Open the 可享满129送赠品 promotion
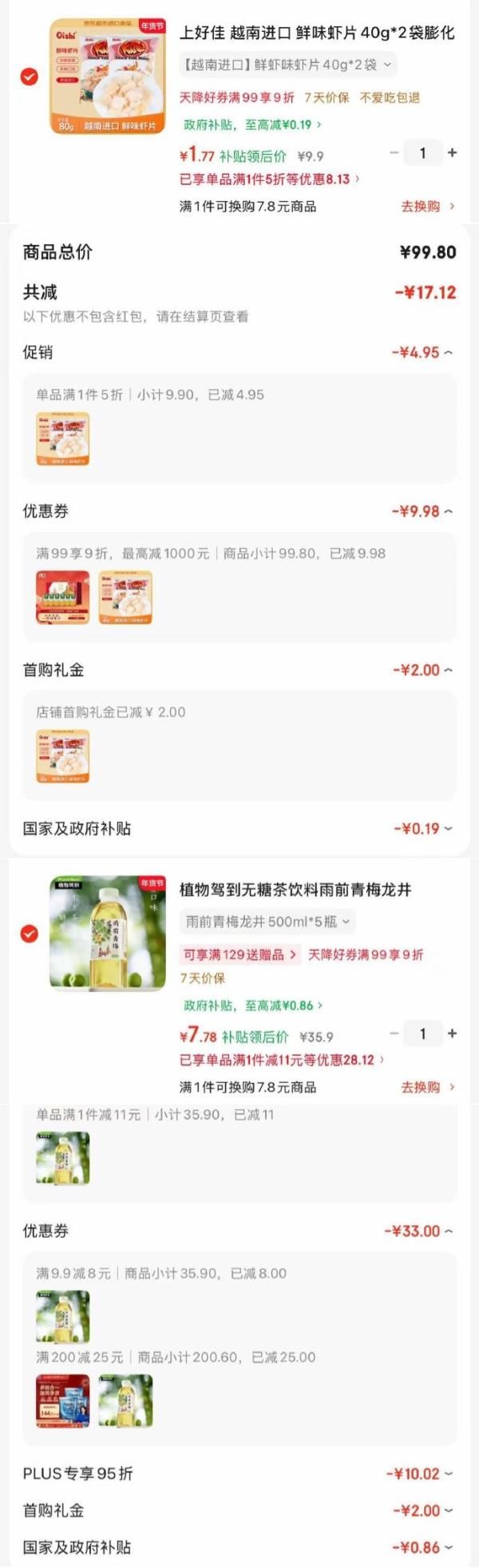 coord(239,954)
